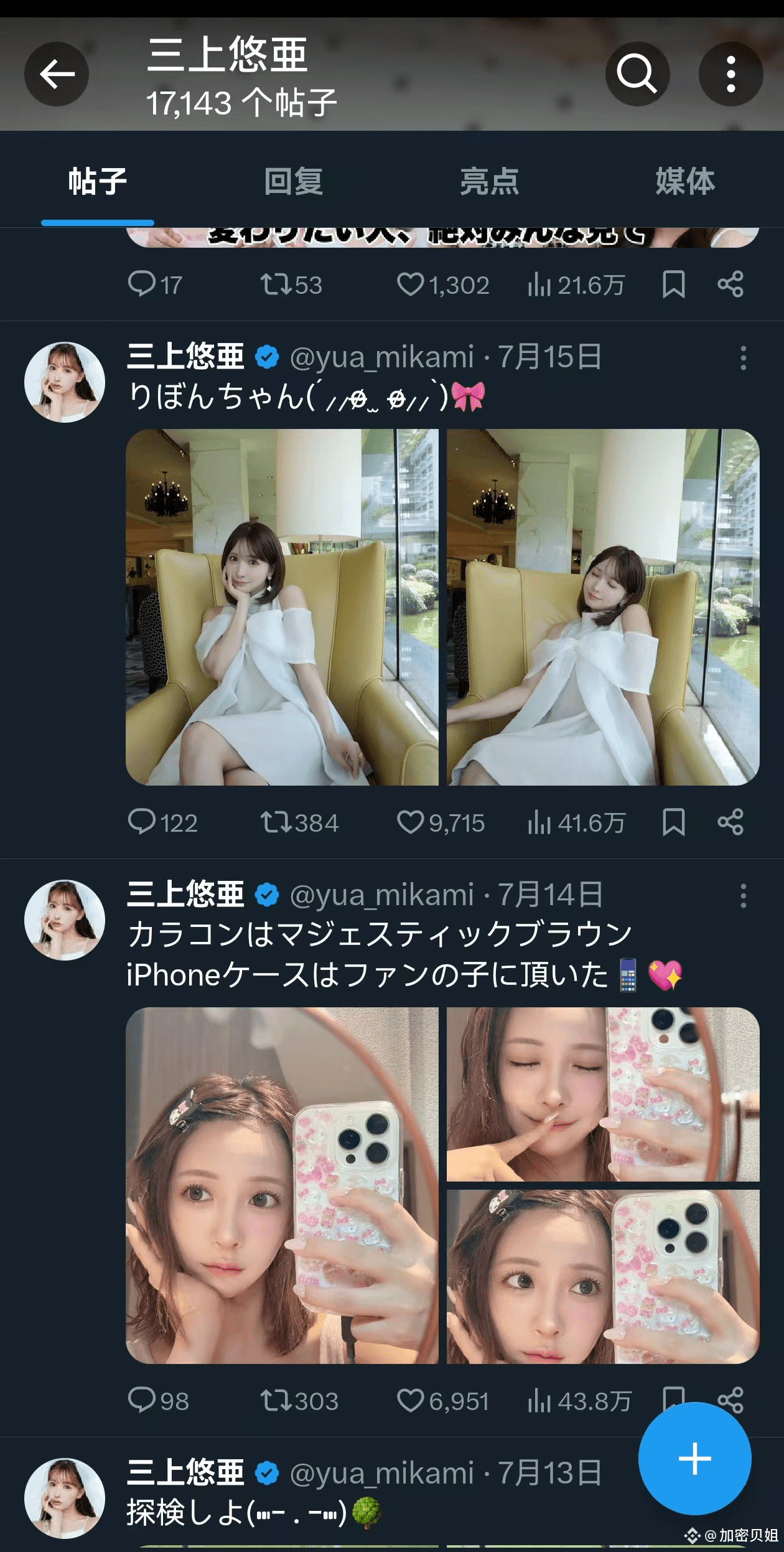Compose a new post with plus button
This screenshot has width=784, height=1552.
[x=694, y=1459]
